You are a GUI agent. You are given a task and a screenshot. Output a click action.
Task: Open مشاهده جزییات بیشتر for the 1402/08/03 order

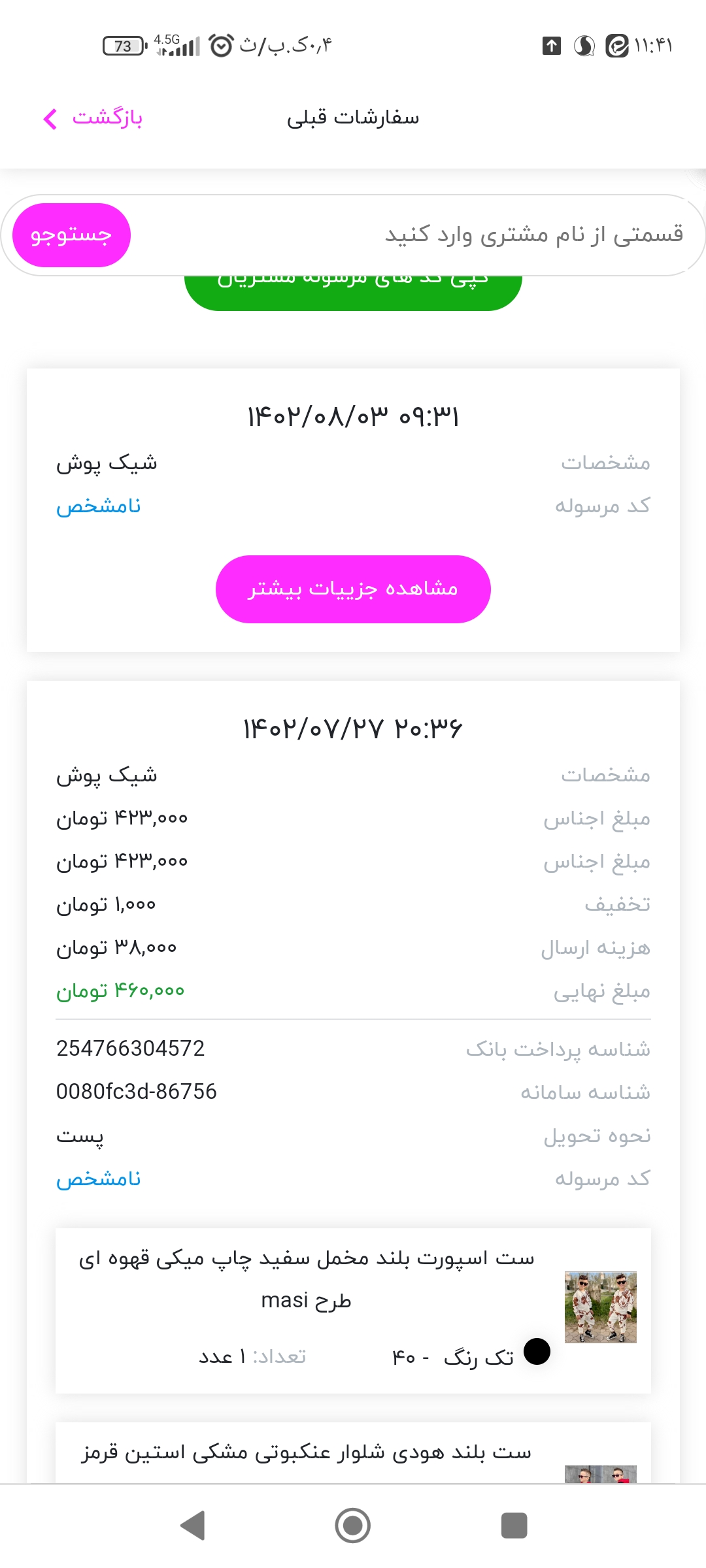click(353, 589)
